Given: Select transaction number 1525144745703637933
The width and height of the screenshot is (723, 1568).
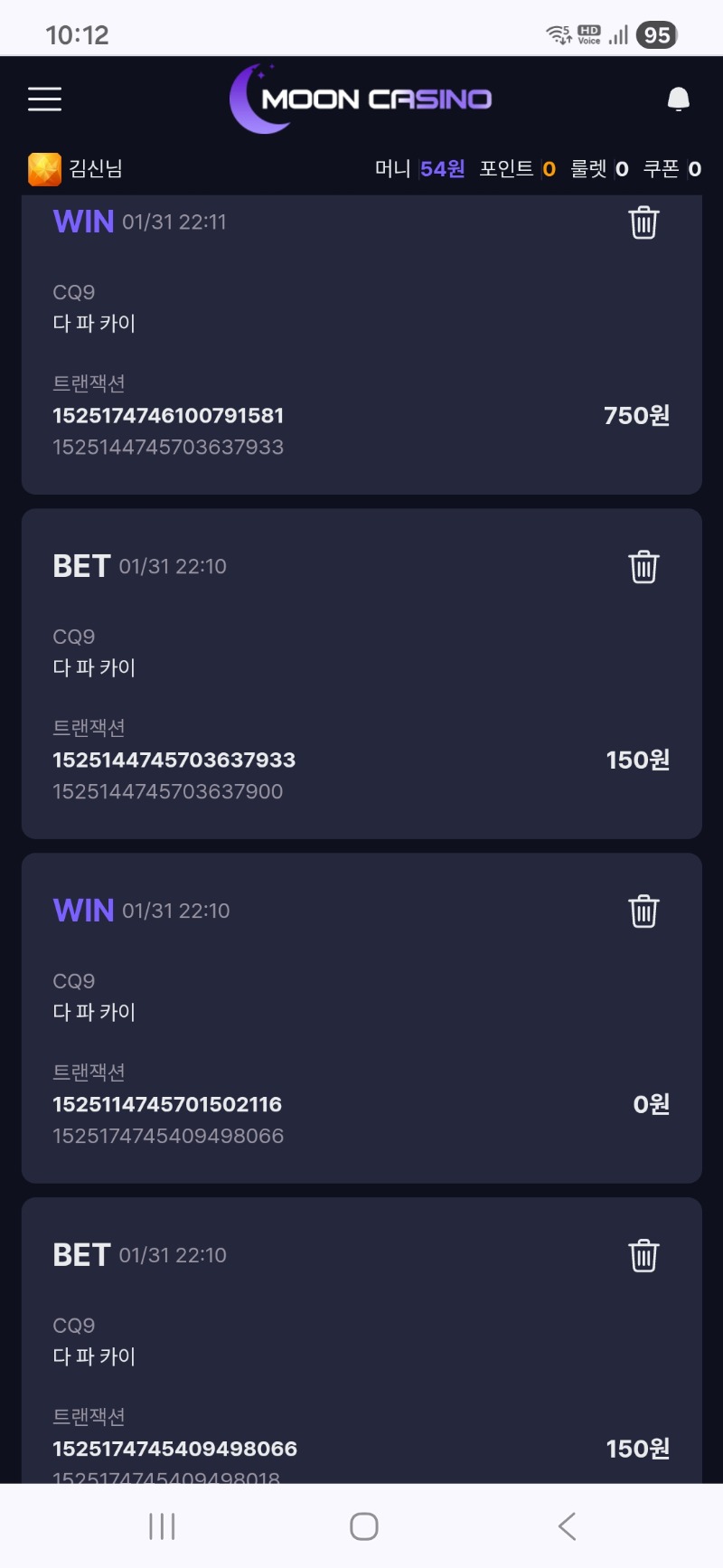Looking at the screenshot, I should (174, 760).
